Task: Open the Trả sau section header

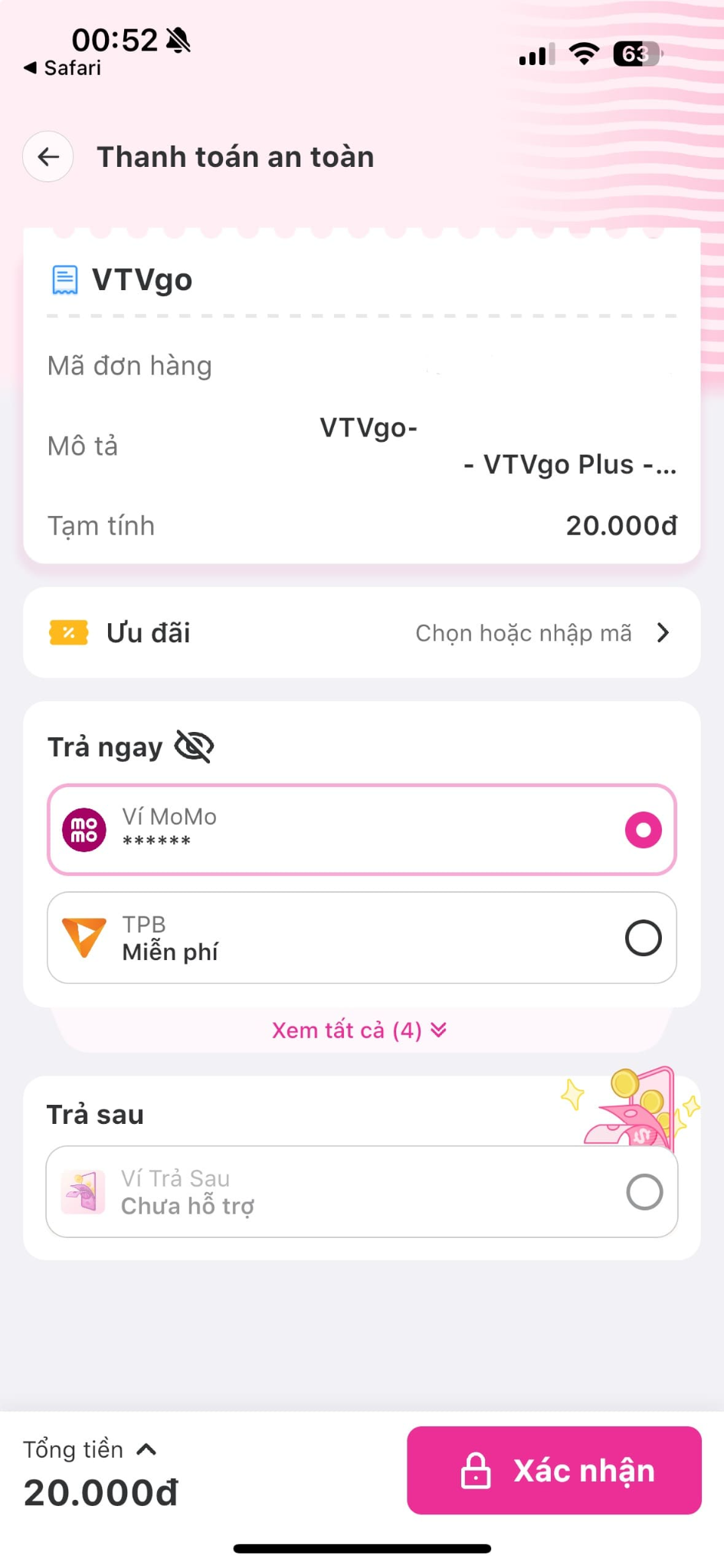Action: tap(95, 1114)
